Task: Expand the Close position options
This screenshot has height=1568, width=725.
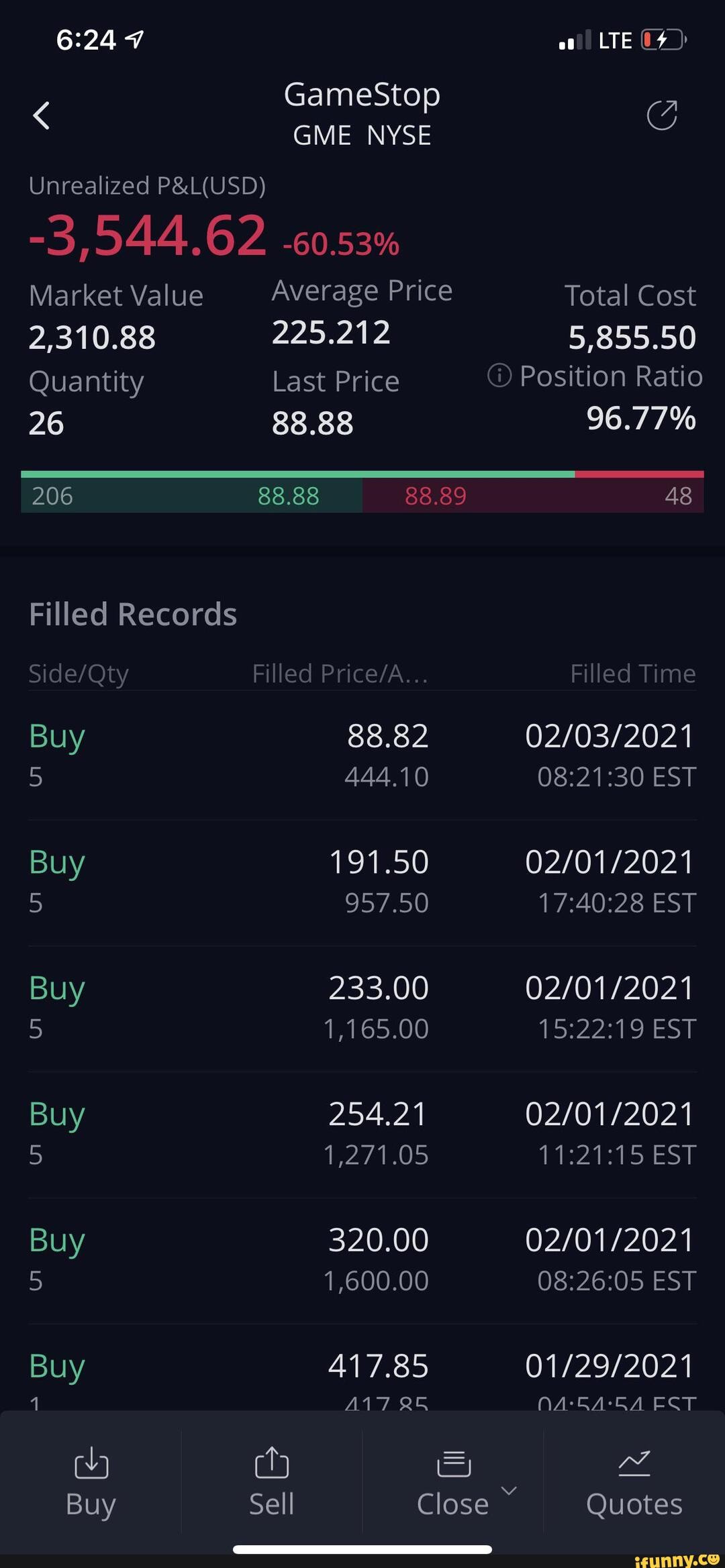Action: tap(463, 1483)
